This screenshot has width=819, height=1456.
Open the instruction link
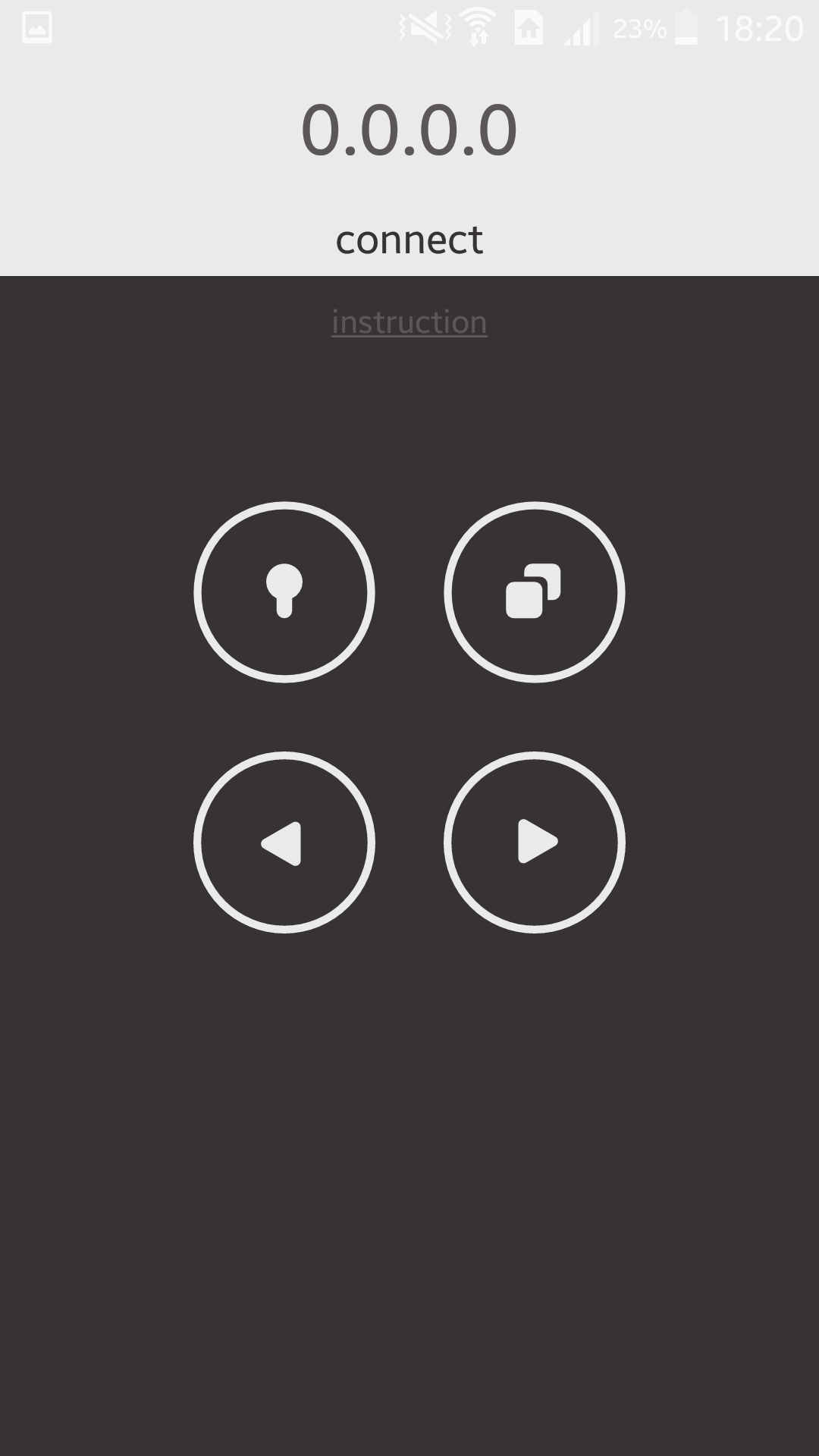pyautogui.click(x=409, y=321)
